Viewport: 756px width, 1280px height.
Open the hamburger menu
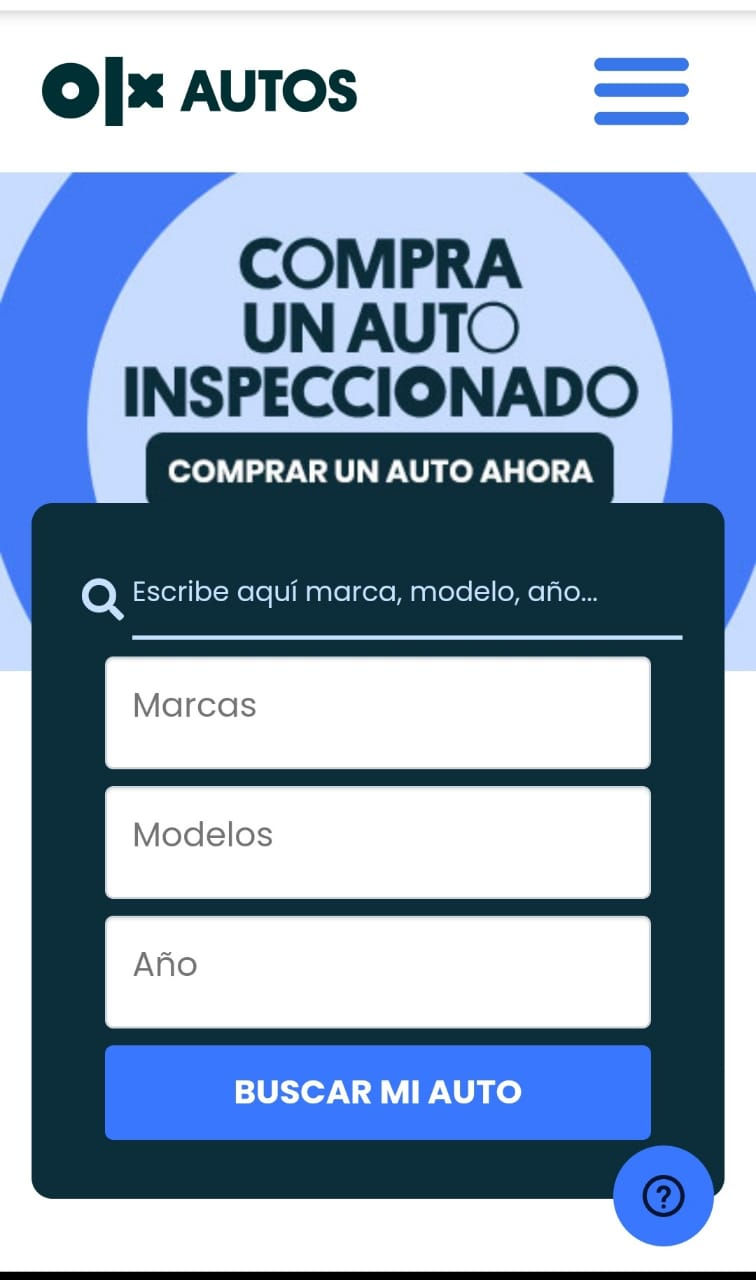[x=641, y=91]
